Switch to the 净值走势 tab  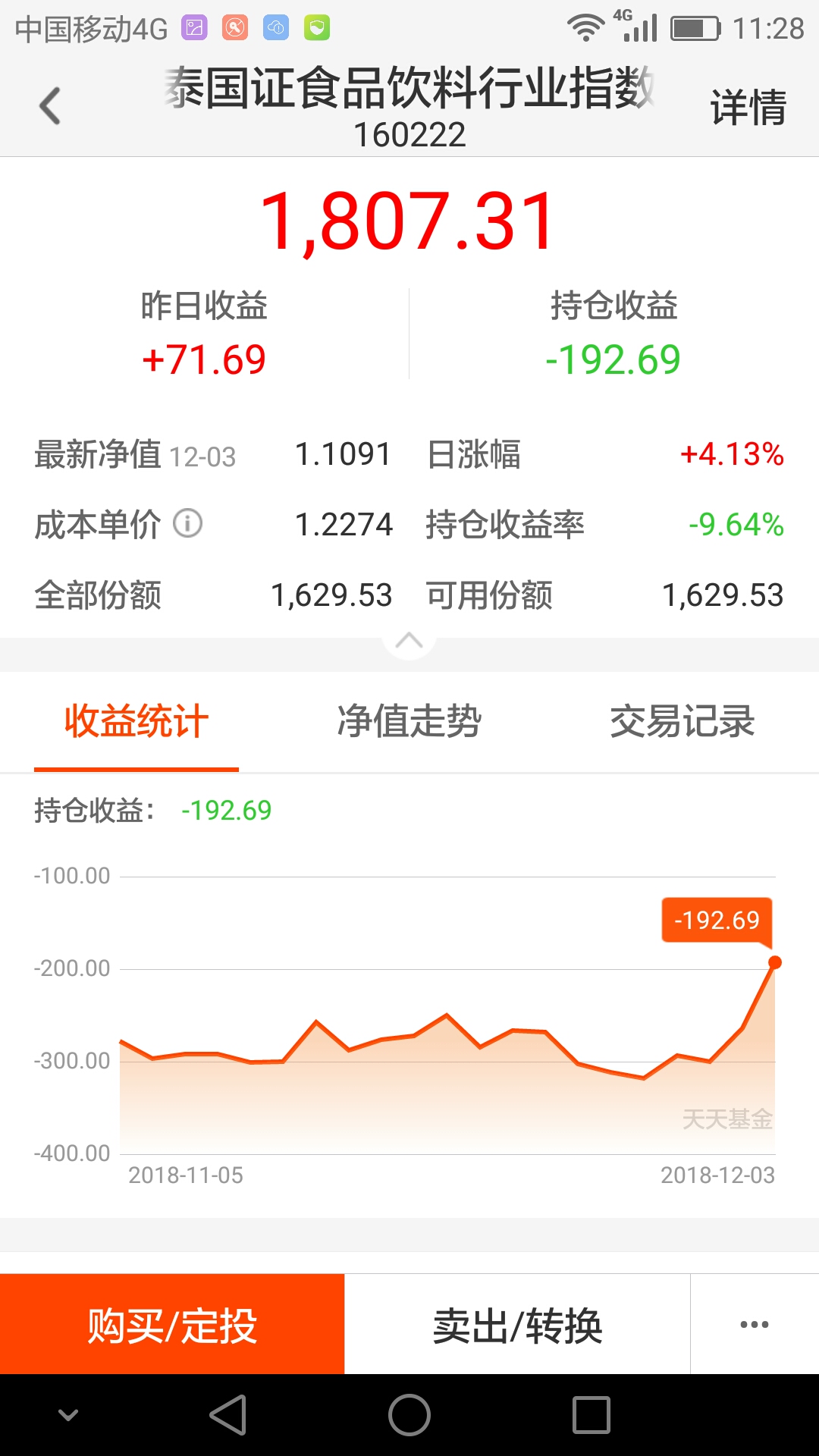click(x=409, y=721)
